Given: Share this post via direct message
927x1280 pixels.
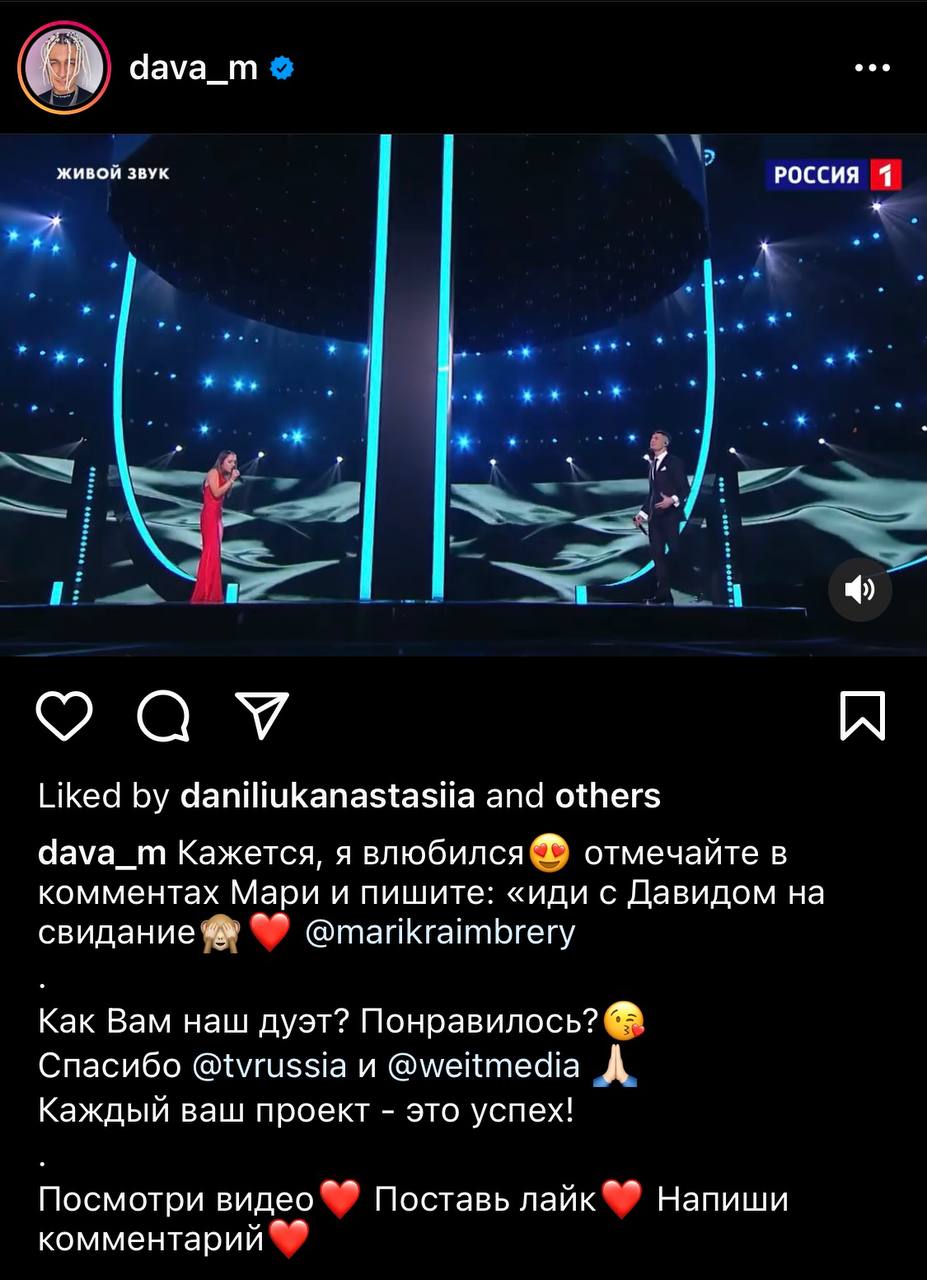Looking at the screenshot, I should [x=260, y=716].
